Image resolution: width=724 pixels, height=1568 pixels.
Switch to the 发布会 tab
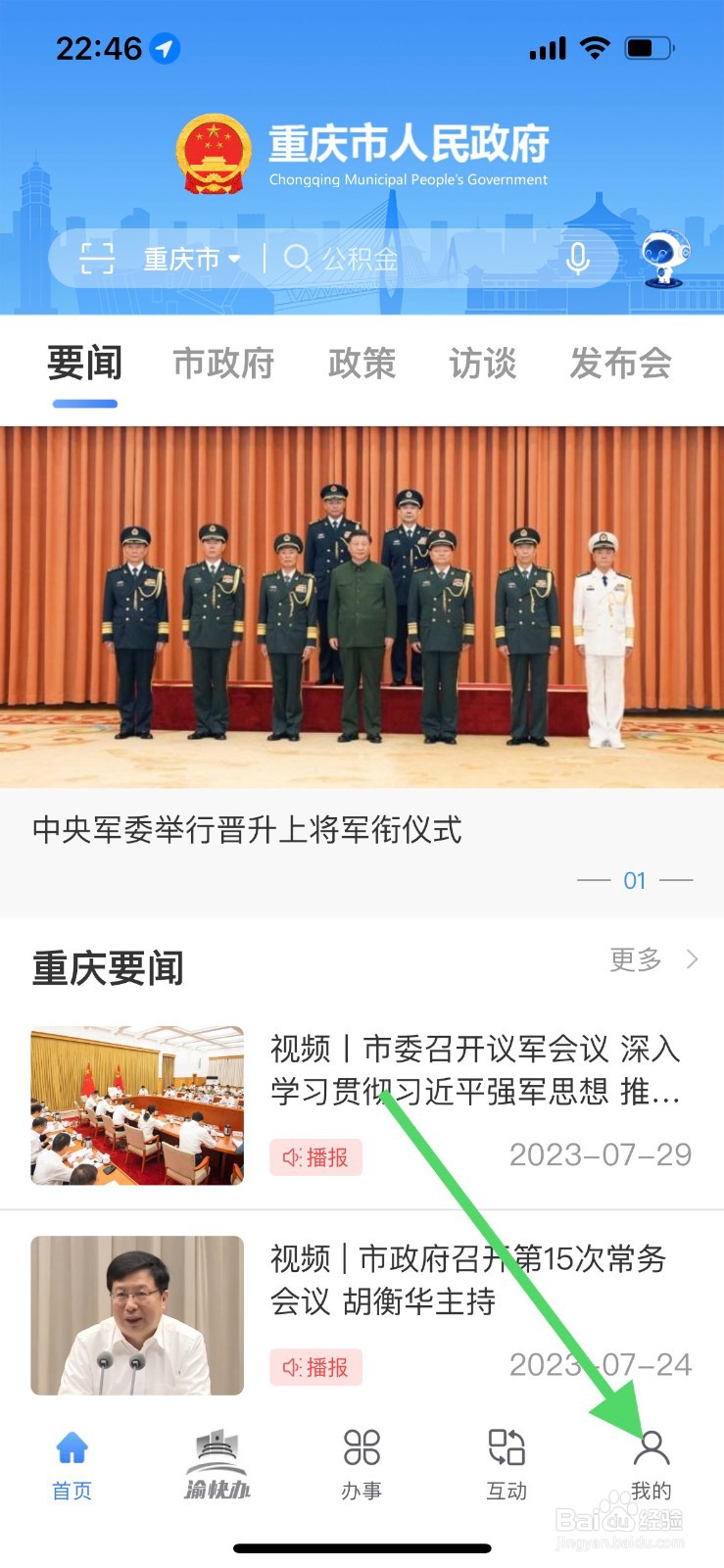click(621, 363)
